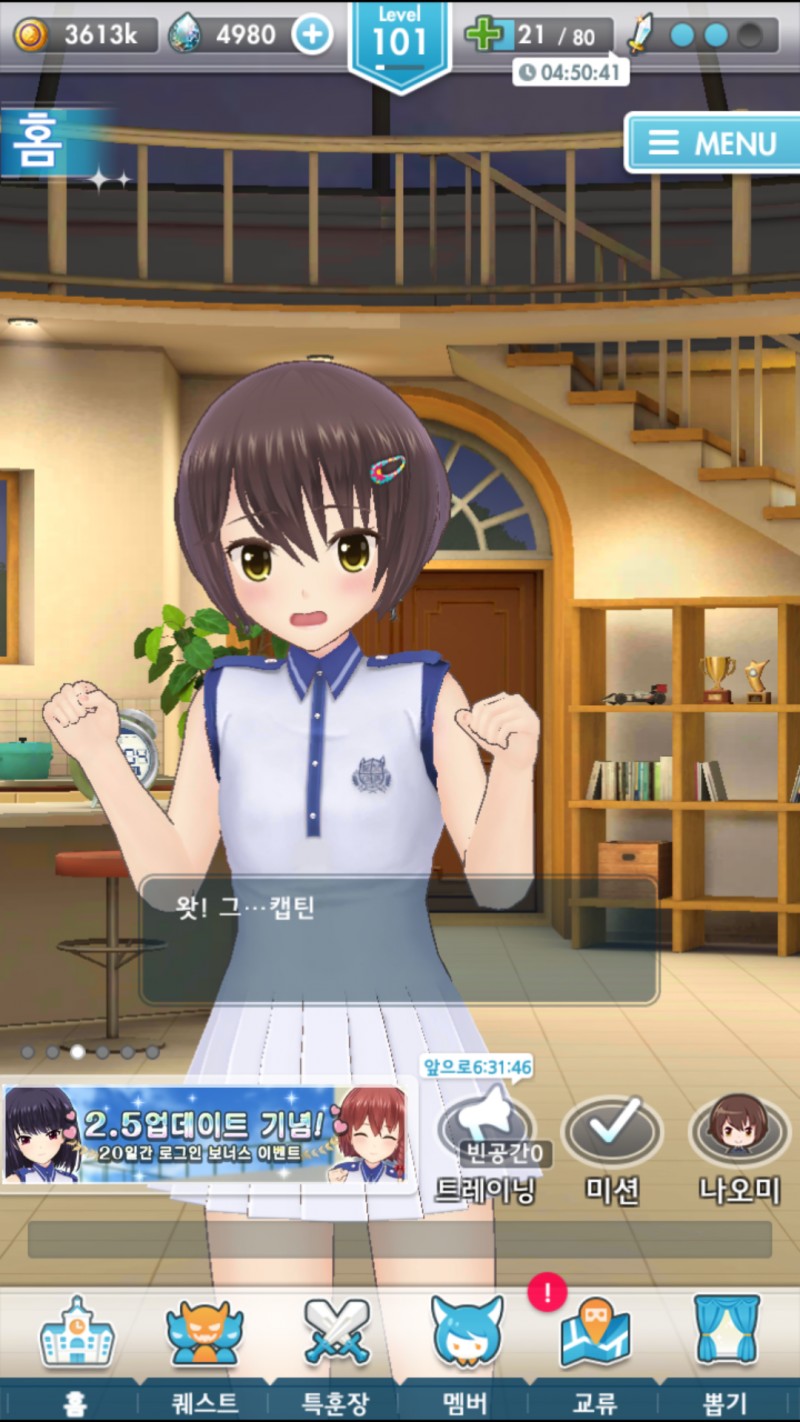Image resolution: width=800 pixels, height=1422 pixels.
Task: Switch to the 퀘스트 tab
Action: pyautogui.click(x=205, y=1350)
